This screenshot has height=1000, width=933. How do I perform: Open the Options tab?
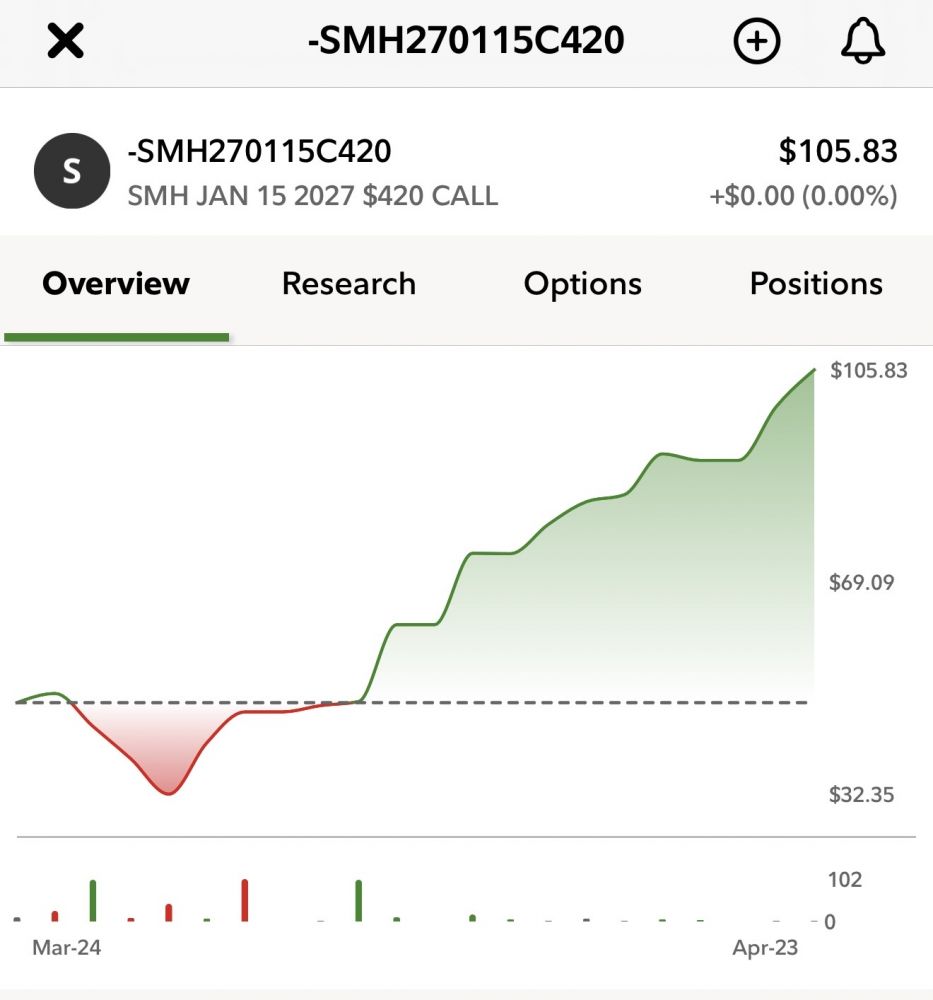[582, 284]
